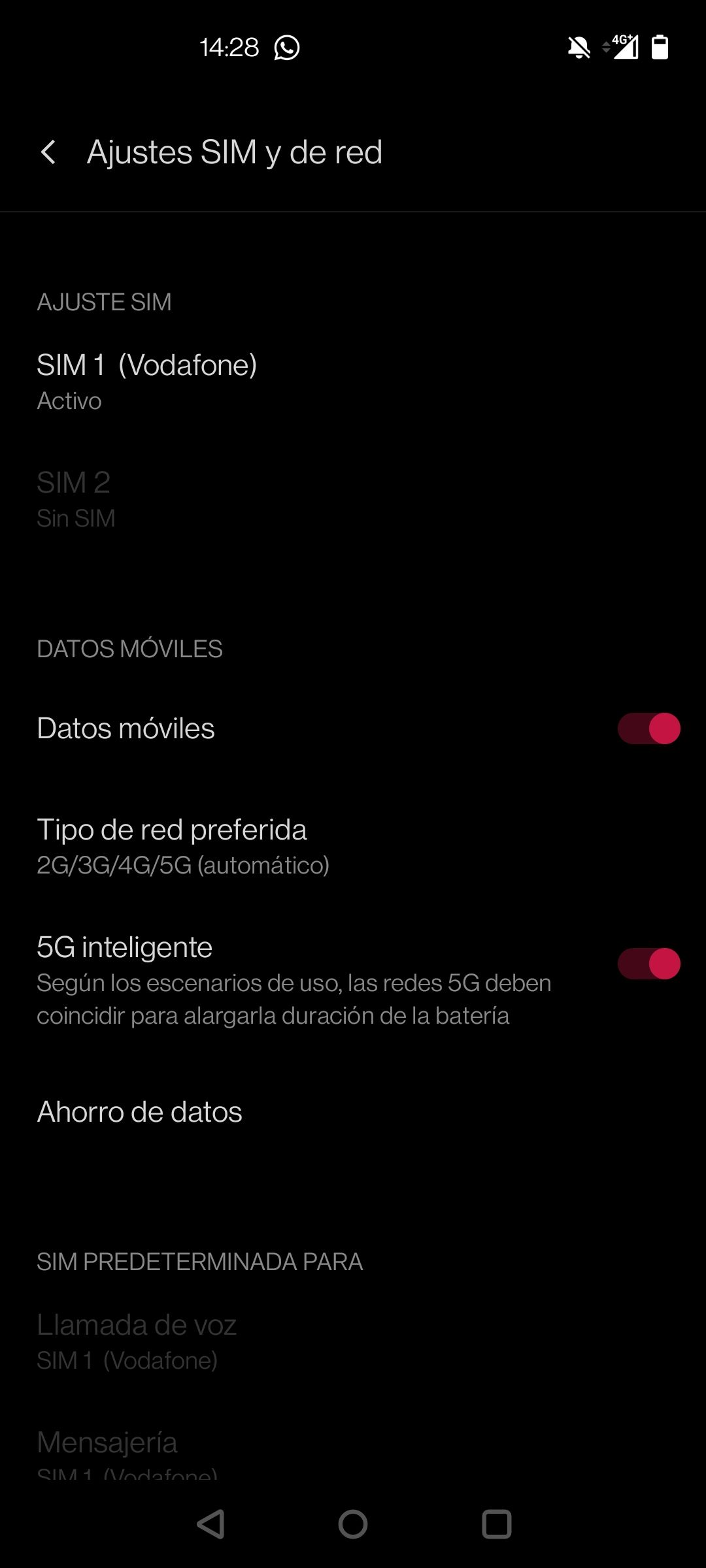
Task: Tap the muted notifications bell icon
Action: pyautogui.click(x=578, y=47)
